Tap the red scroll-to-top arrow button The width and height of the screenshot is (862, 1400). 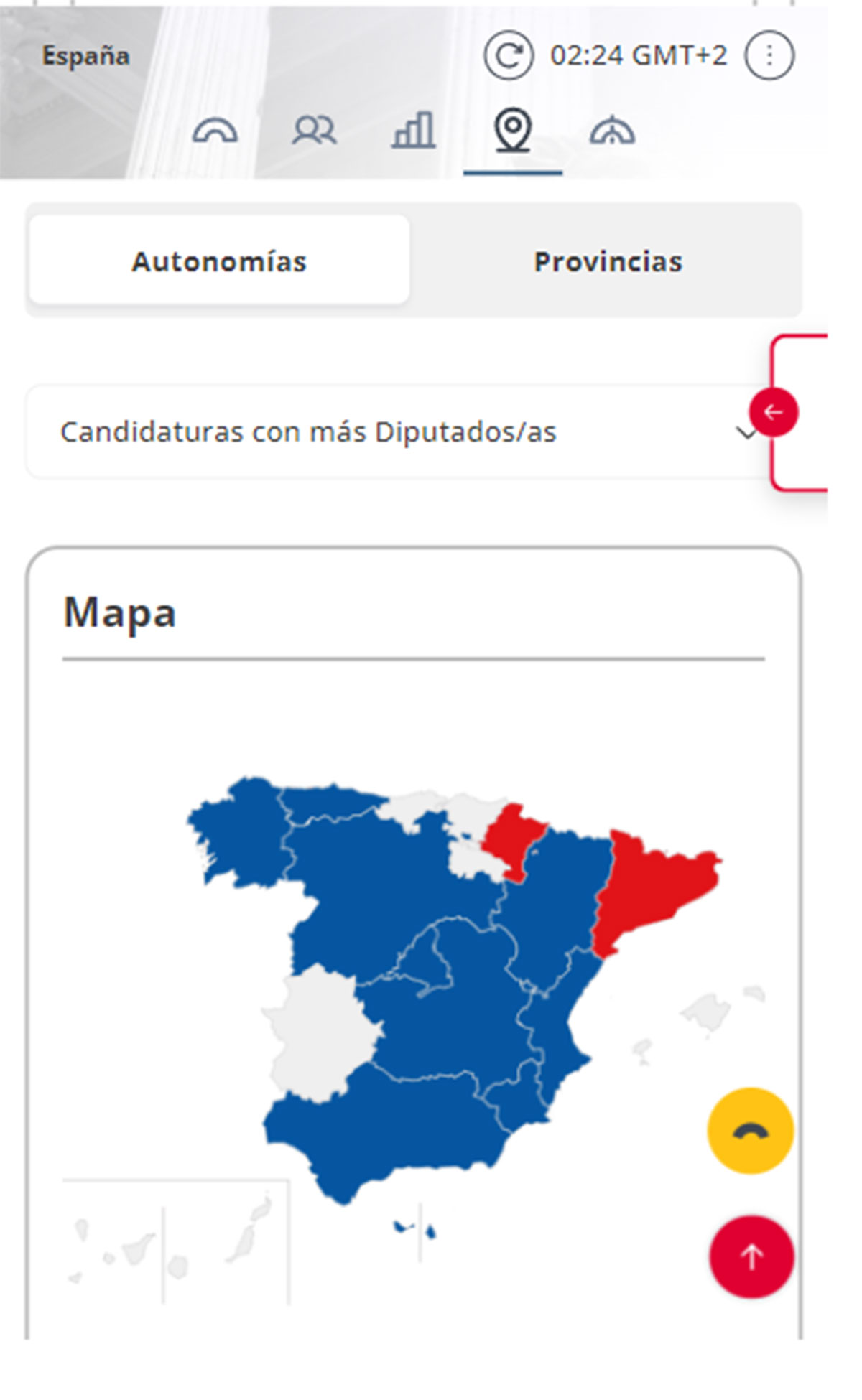pos(751,1256)
